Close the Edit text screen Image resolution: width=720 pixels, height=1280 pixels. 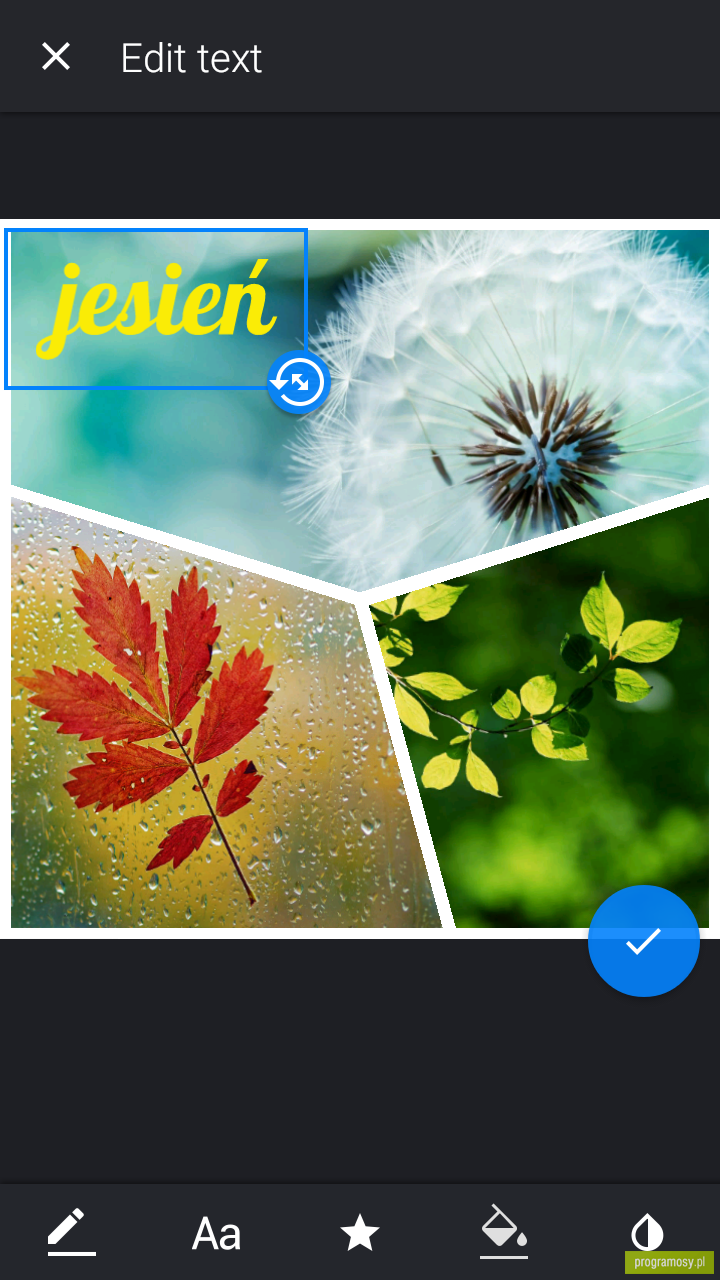56,57
